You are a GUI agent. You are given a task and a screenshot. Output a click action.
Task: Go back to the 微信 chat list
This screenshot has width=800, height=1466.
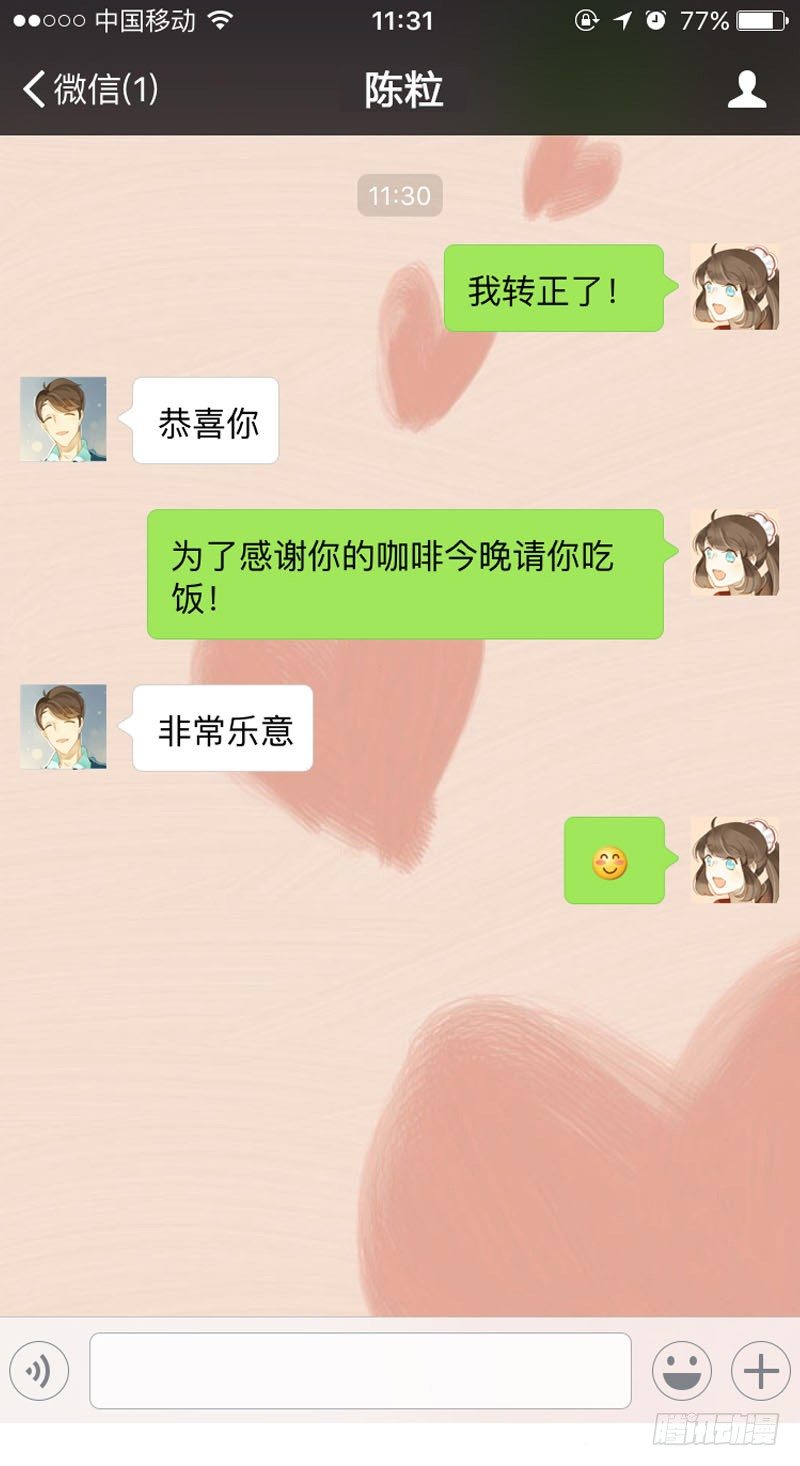click(90, 89)
